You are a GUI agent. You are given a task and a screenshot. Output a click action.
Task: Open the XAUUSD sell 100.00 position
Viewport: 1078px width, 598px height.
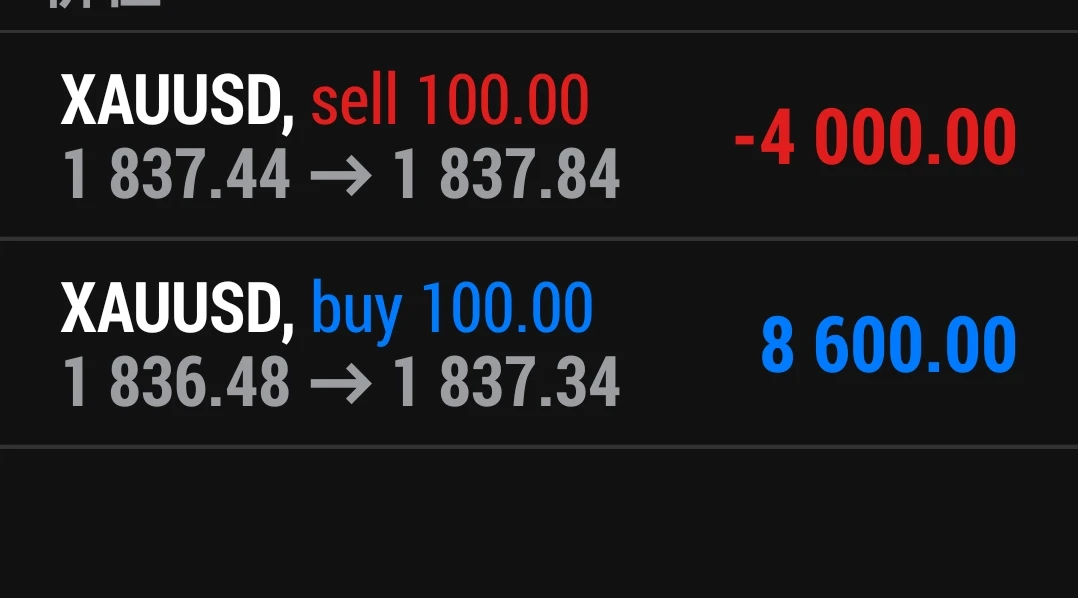coord(538,136)
